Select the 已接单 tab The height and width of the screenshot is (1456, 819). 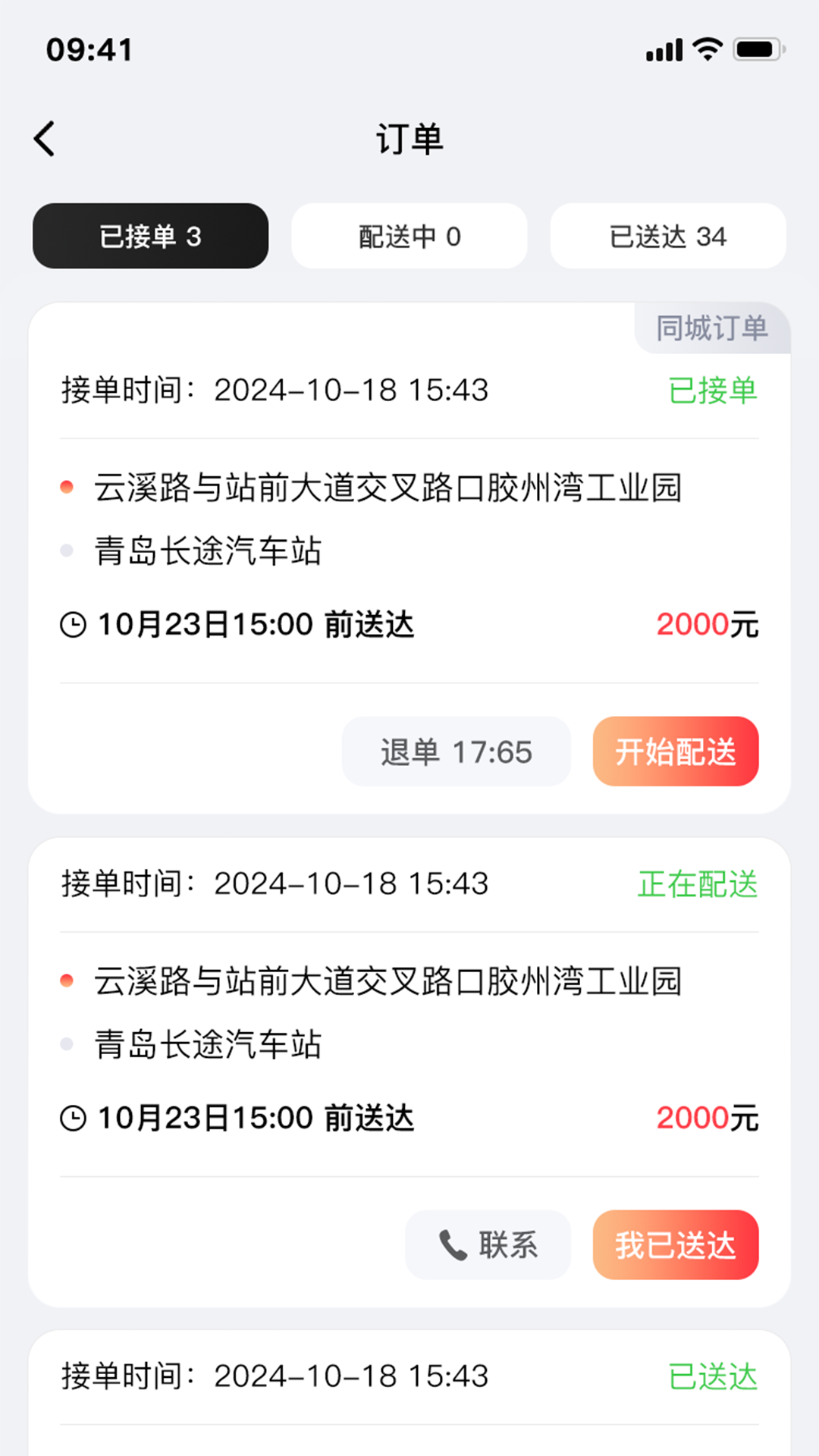(150, 236)
